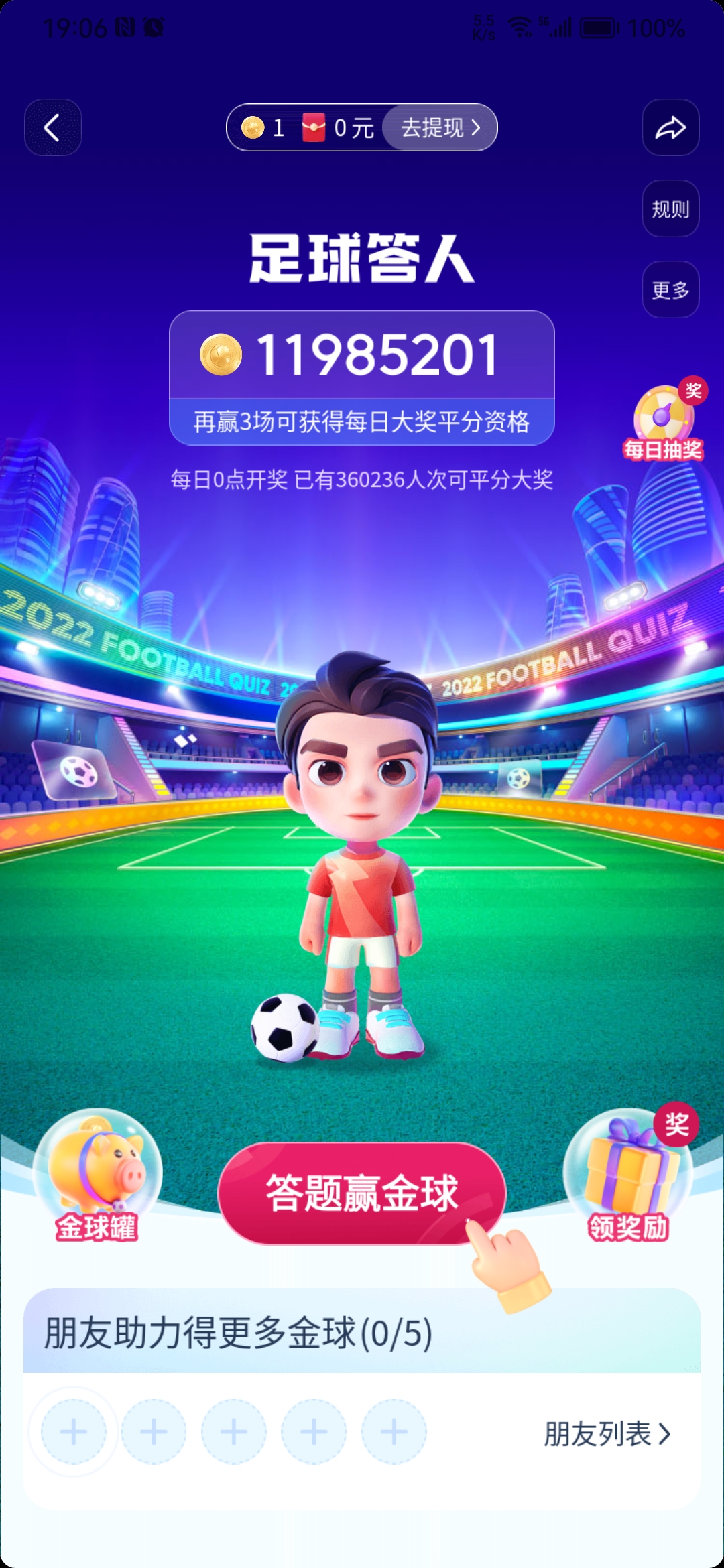
Task: Go back using the top-left arrow
Action: (x=52, y=127)
